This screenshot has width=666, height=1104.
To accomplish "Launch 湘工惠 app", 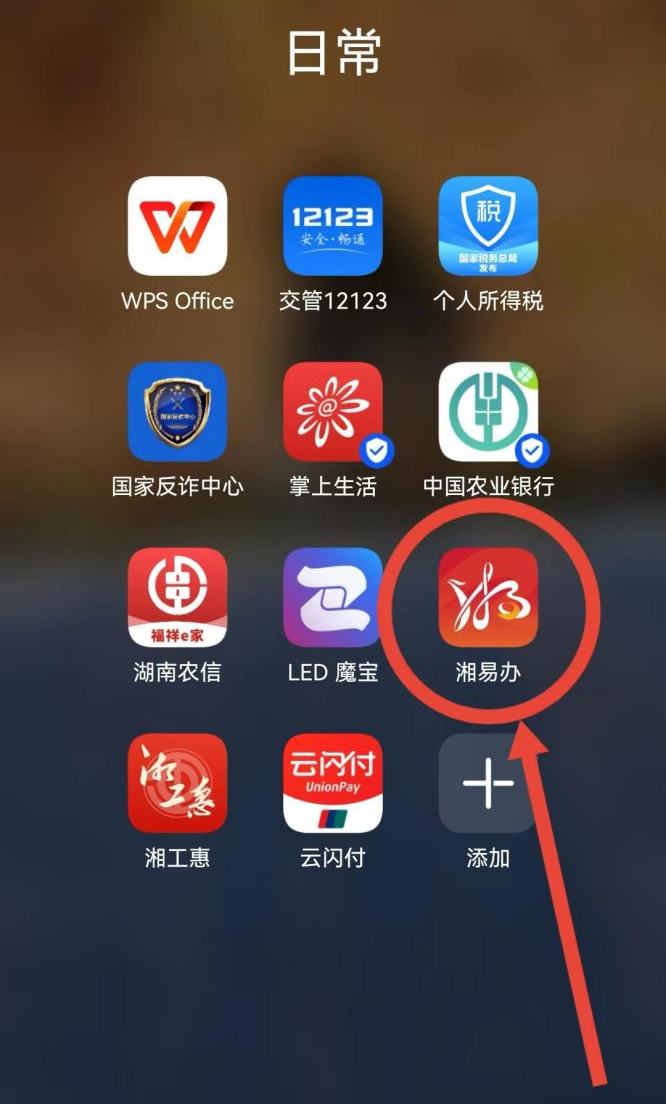I will [177, 783].
